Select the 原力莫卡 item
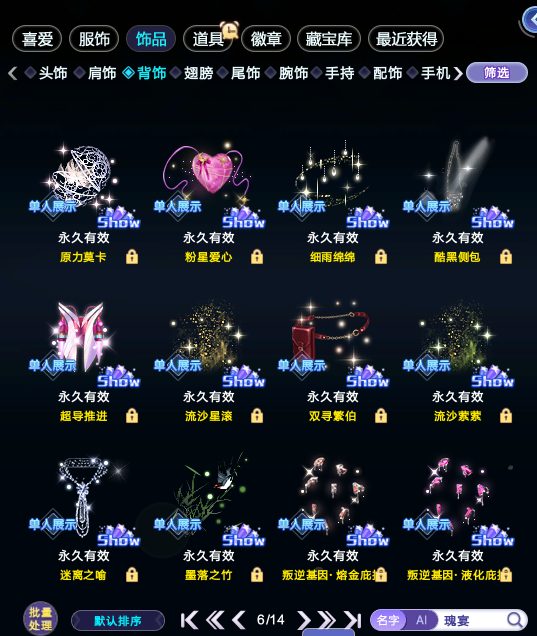The width and height of the screenshot is (537, 636). [x=84, y=203]
